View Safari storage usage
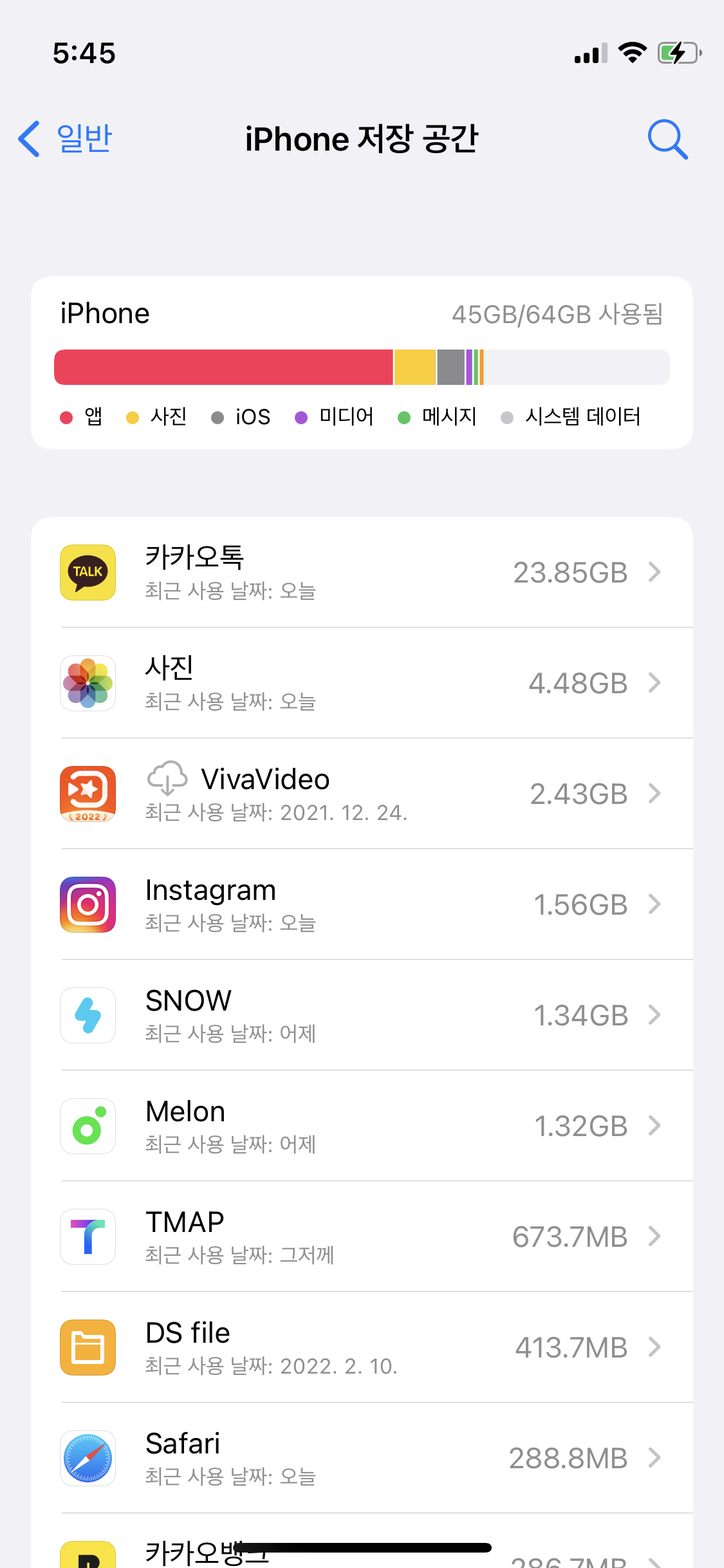Screen dimensions: 724x1568 point(362,1458)
